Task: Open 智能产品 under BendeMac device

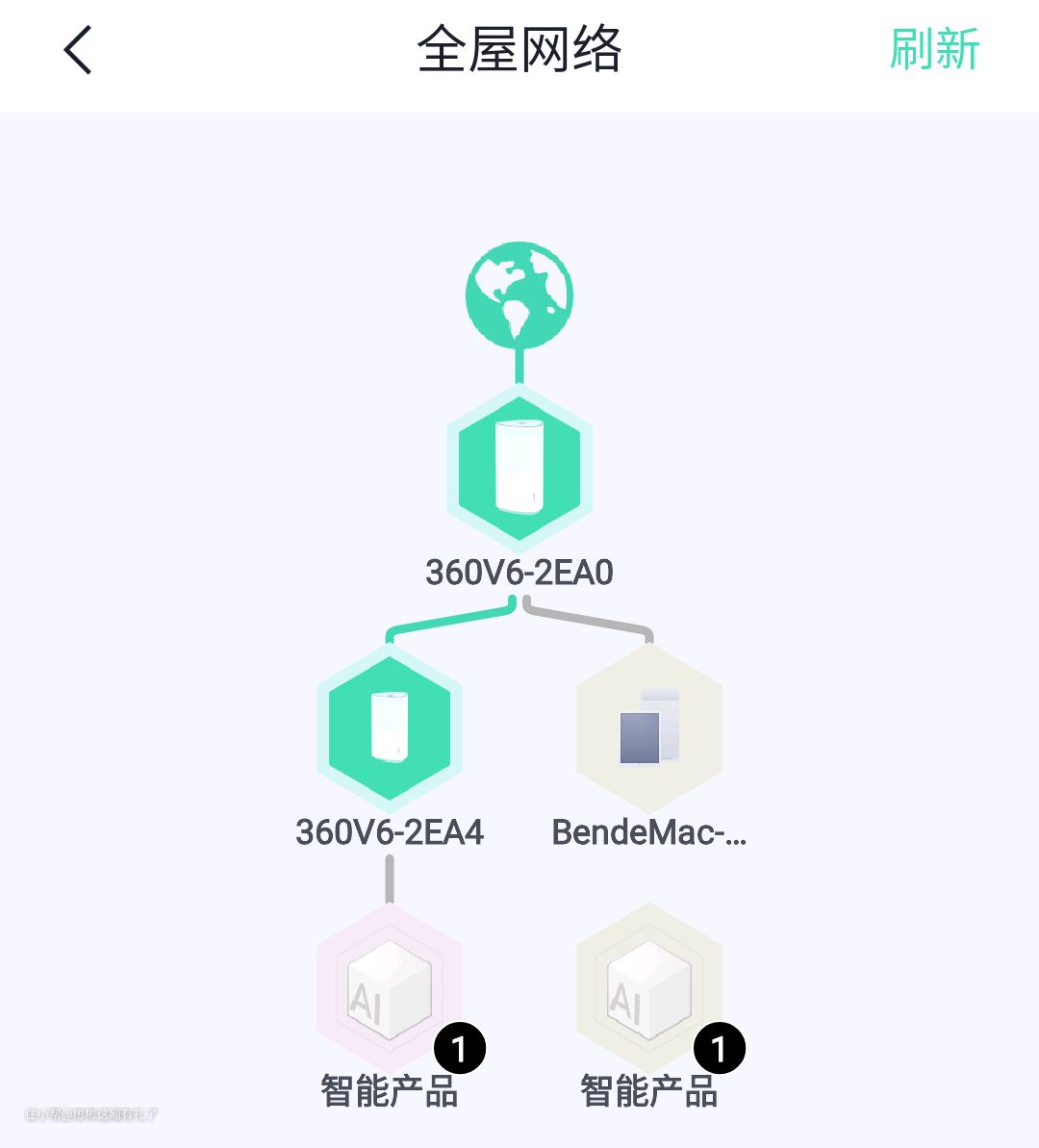Action: point(649,991)
